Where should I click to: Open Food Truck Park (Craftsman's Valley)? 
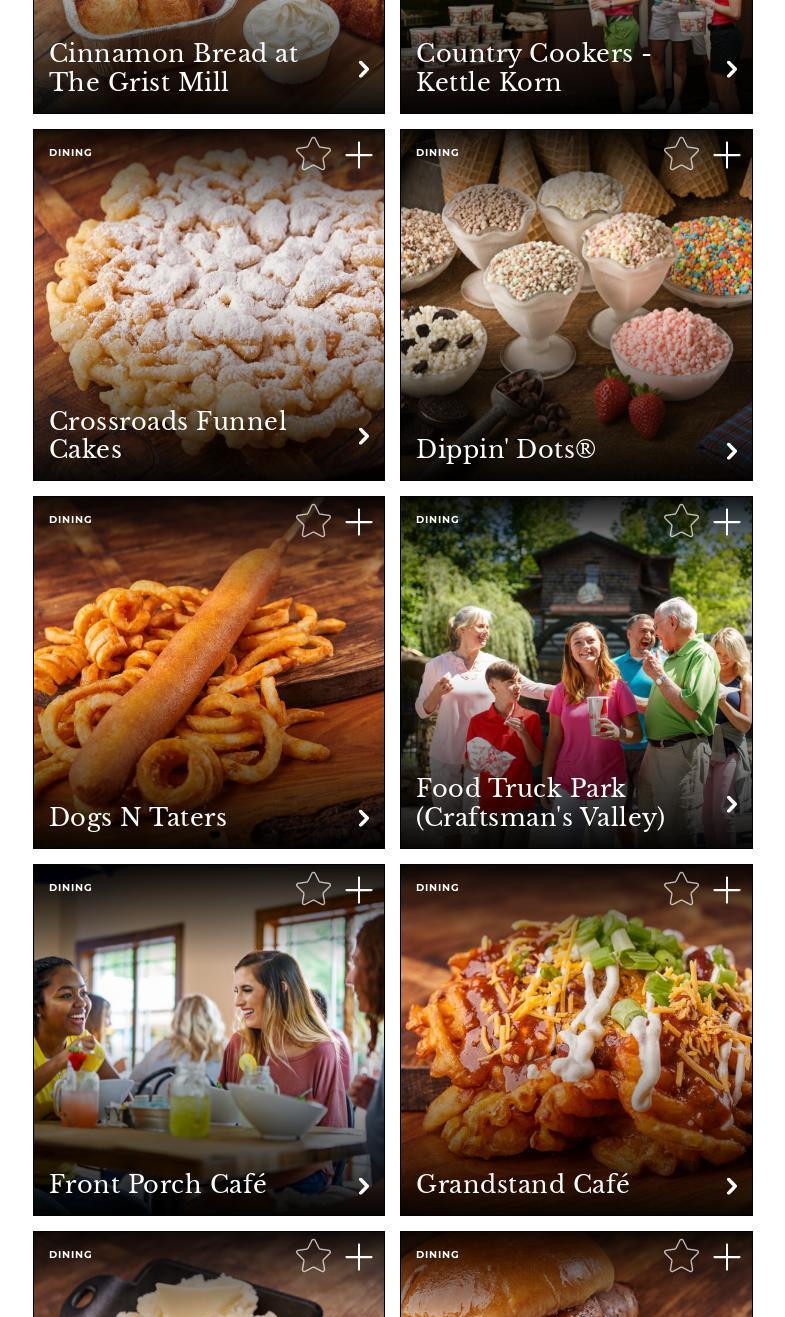tap(576, 672)
